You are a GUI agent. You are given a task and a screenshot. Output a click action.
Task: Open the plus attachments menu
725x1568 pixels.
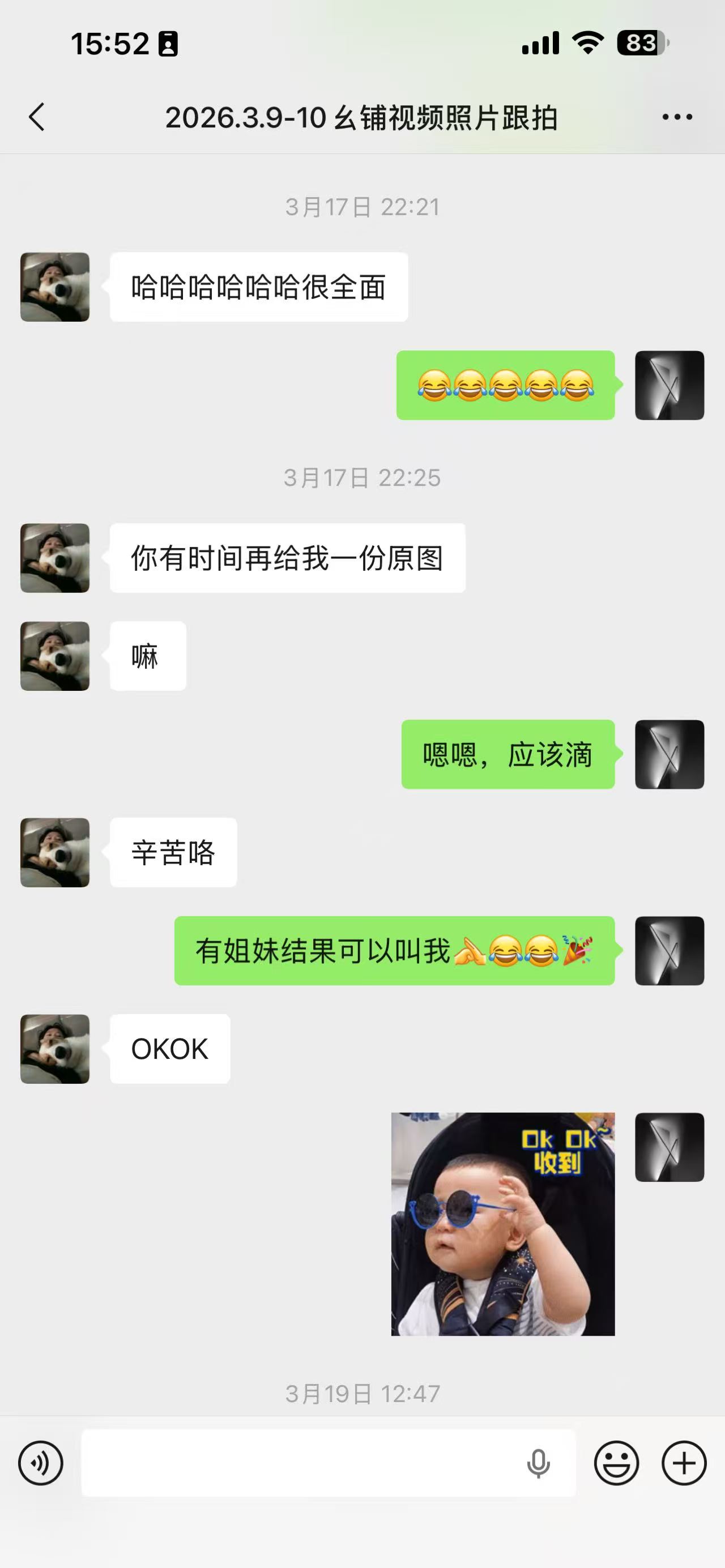[x=684, y=1463]
